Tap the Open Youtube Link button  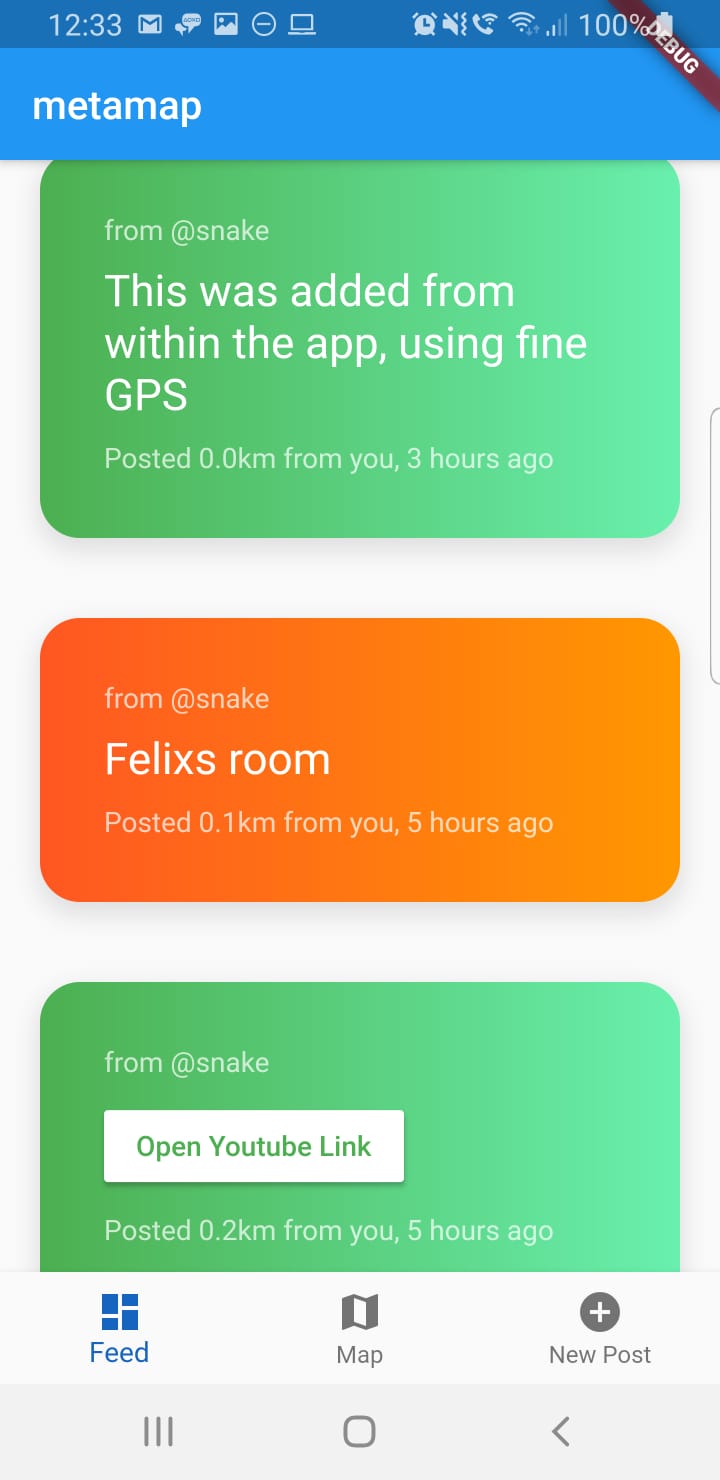click(x=254, y=1146)
